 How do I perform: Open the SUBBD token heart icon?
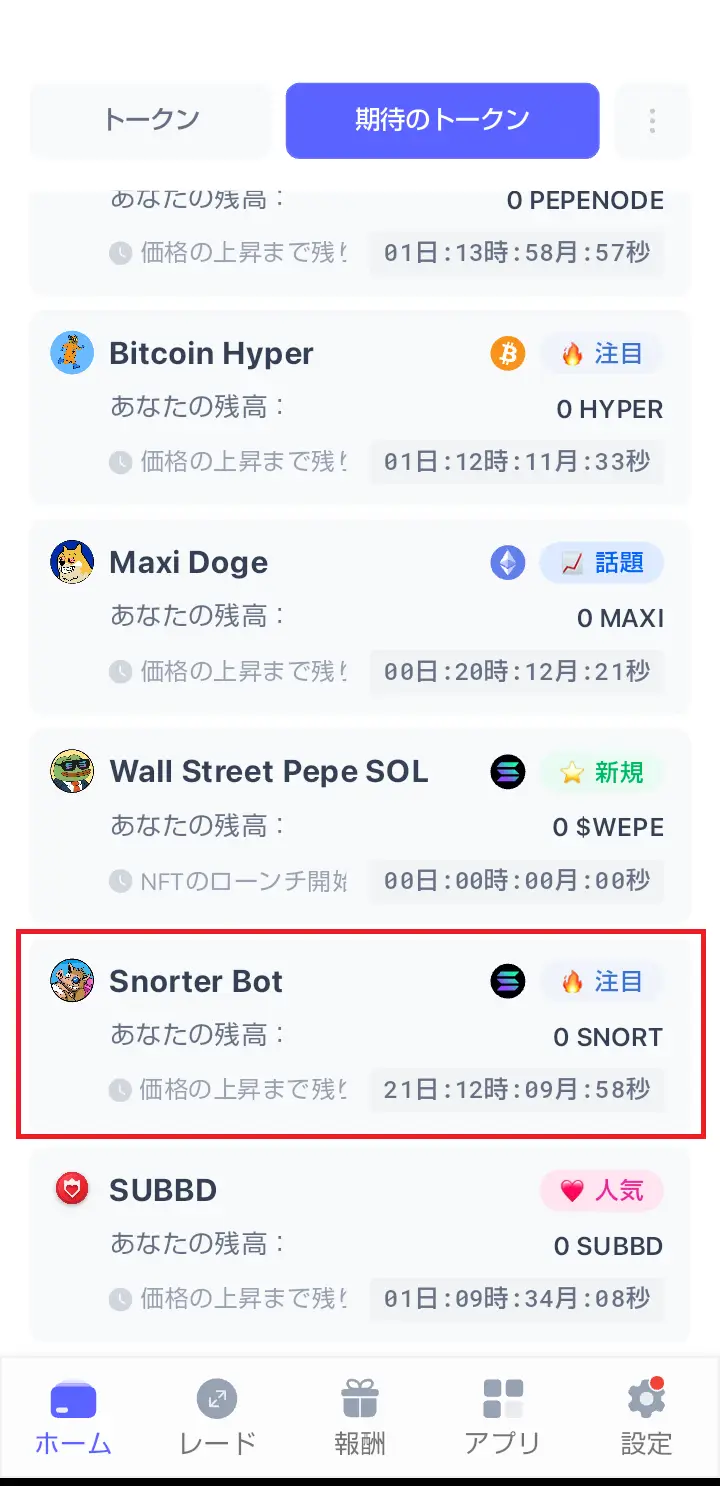71,1190
